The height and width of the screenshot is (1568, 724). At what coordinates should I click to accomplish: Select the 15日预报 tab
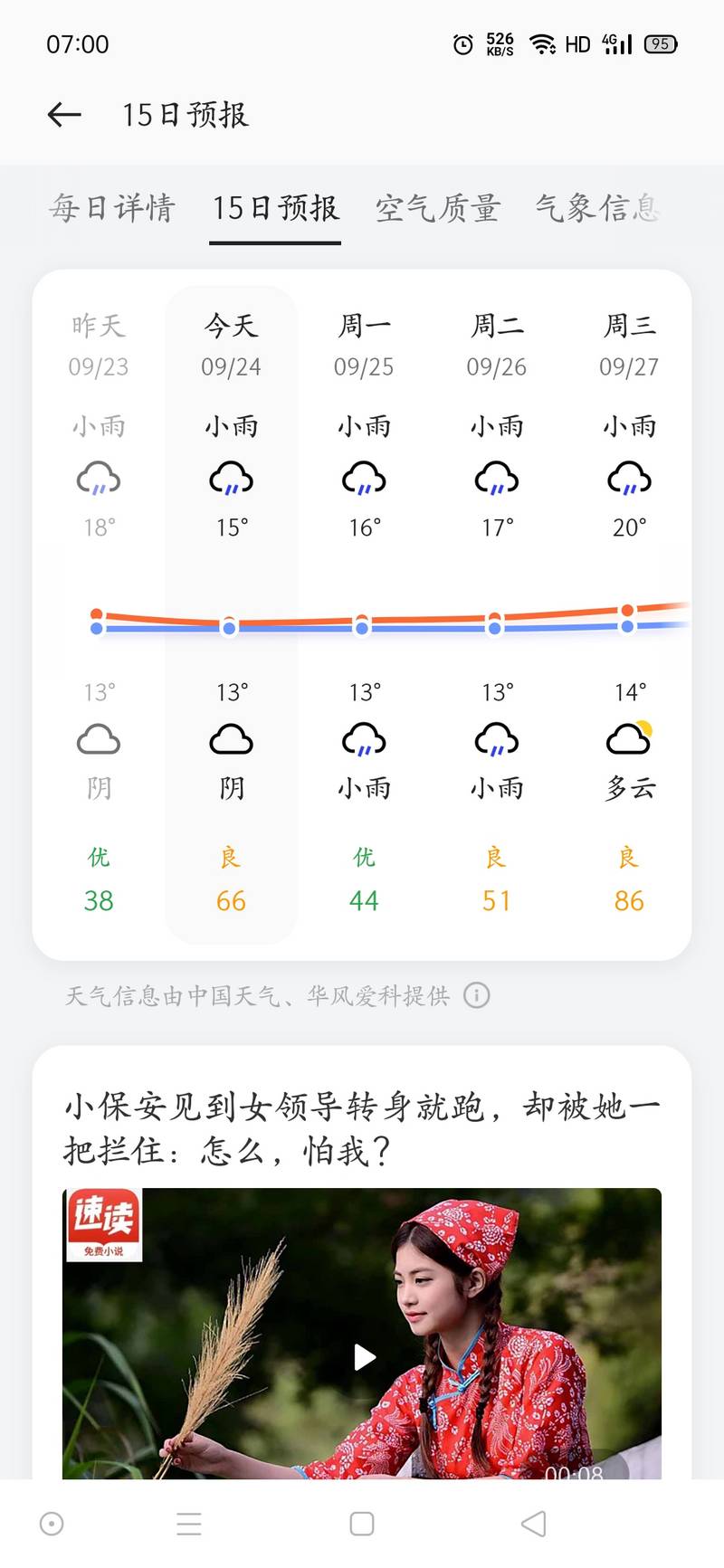point(275,208)
